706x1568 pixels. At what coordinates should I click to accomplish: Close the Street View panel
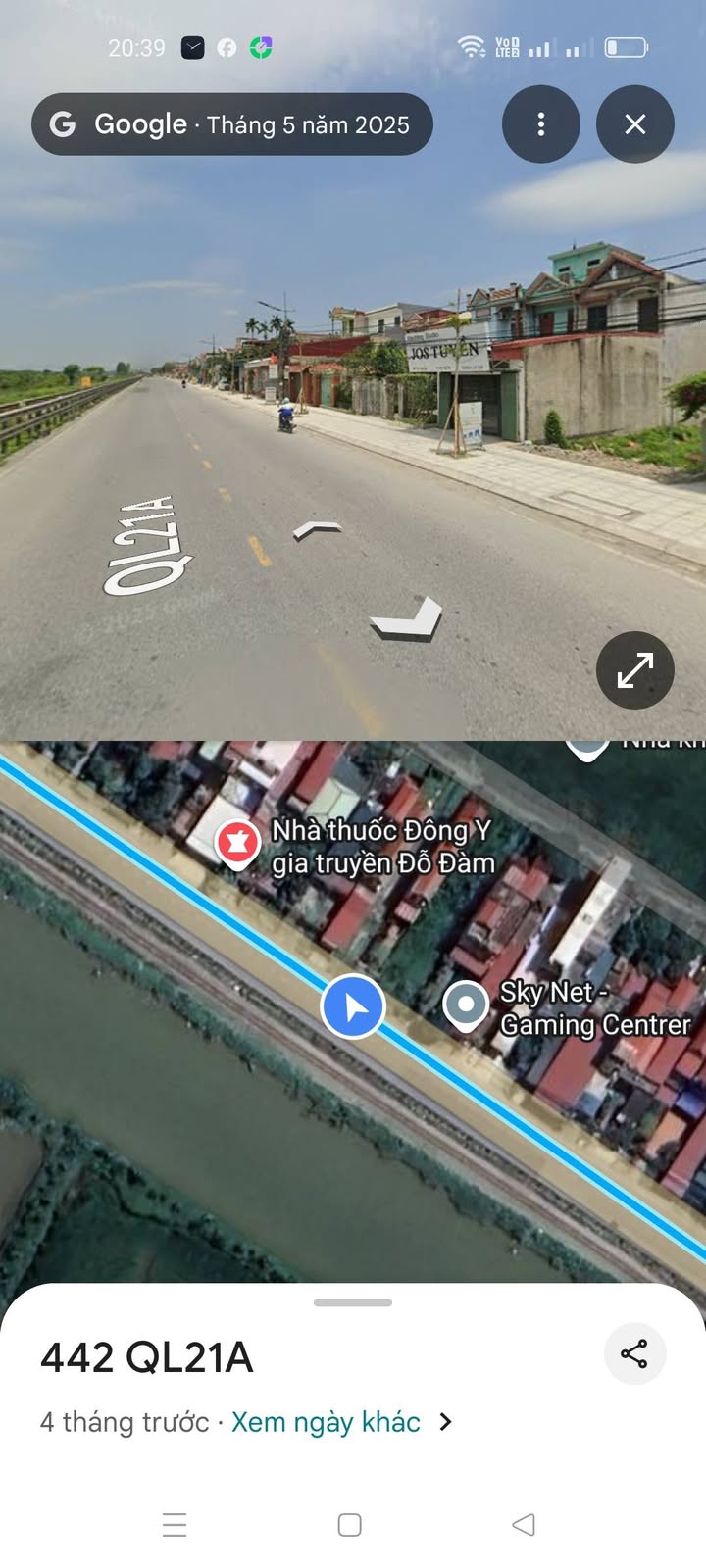coord(635,124)
